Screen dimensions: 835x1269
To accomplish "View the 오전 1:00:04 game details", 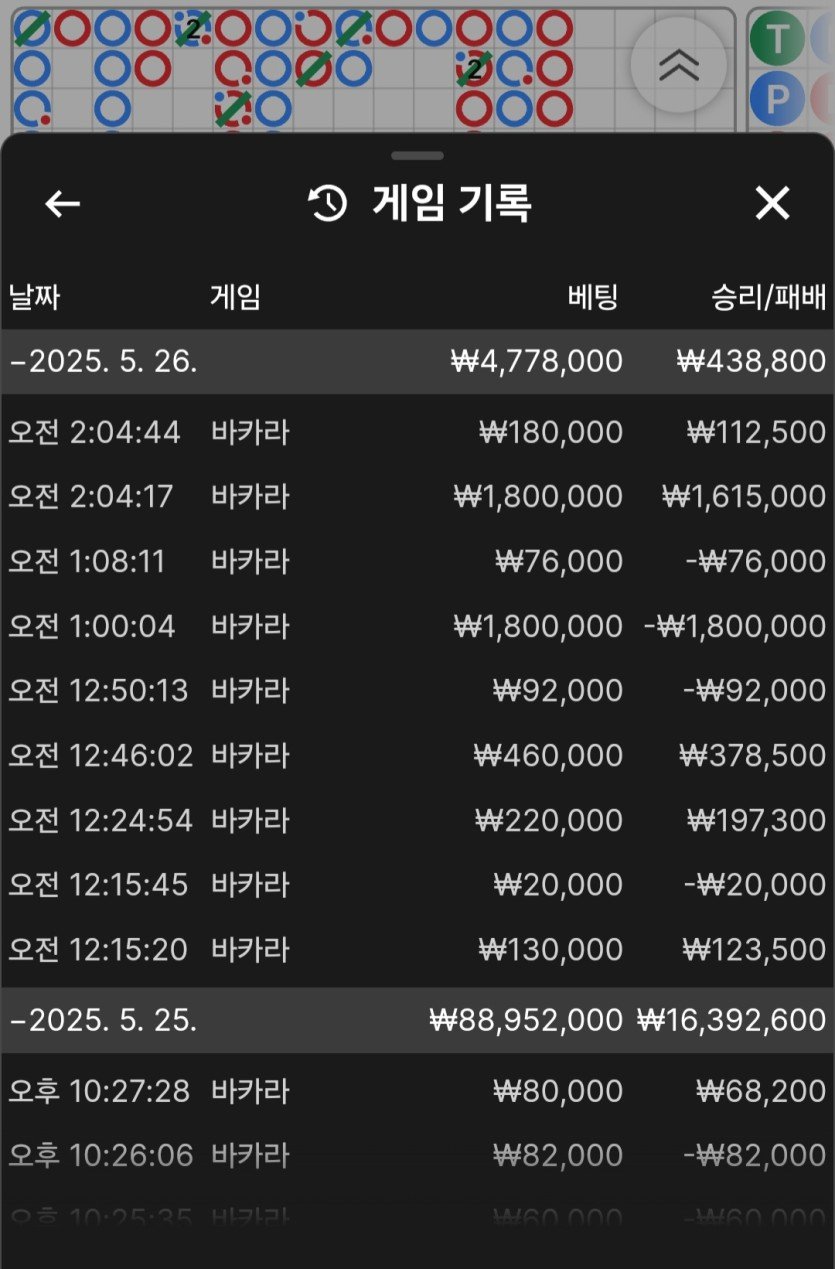I will 417,626.
